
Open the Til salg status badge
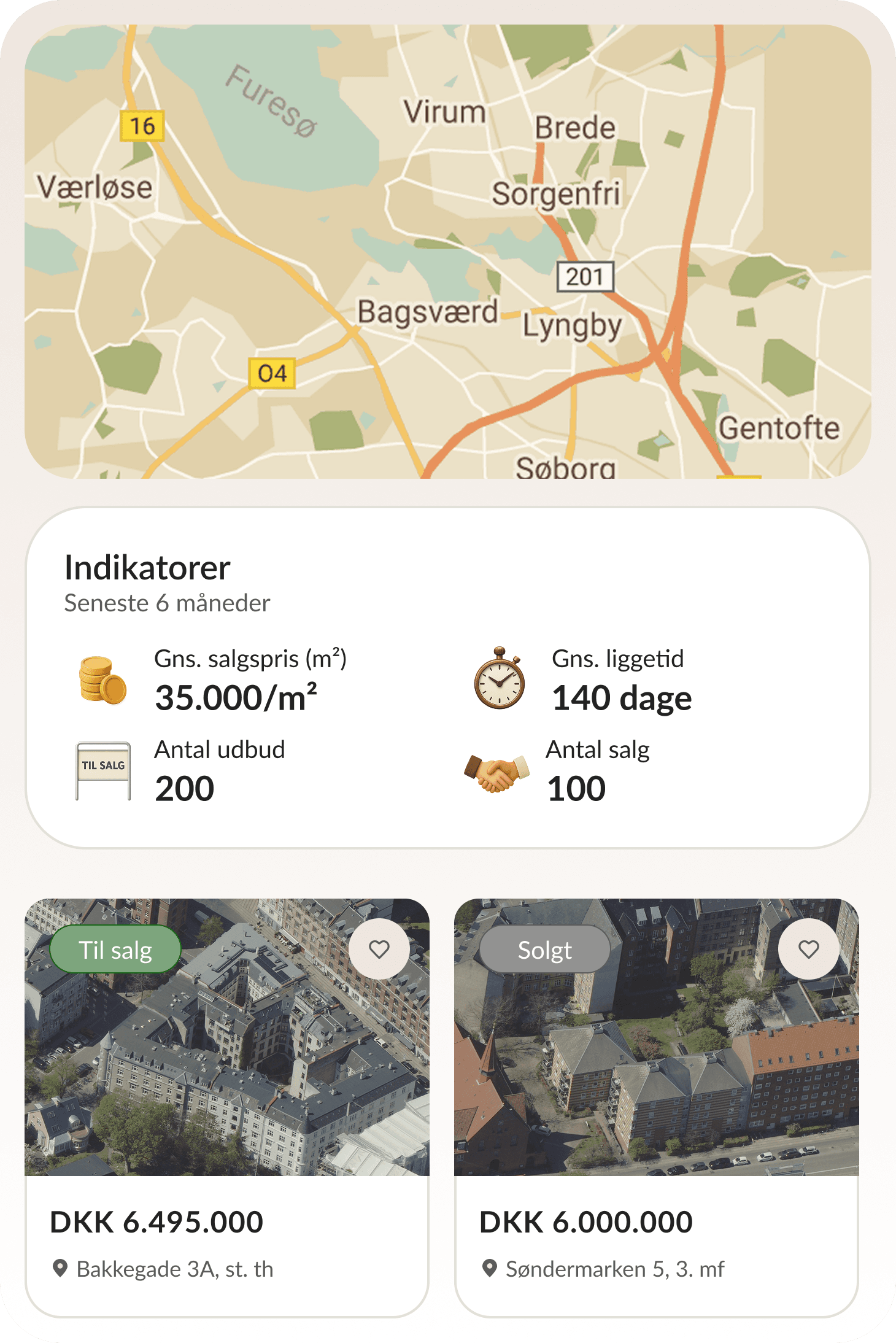point(115,949)
